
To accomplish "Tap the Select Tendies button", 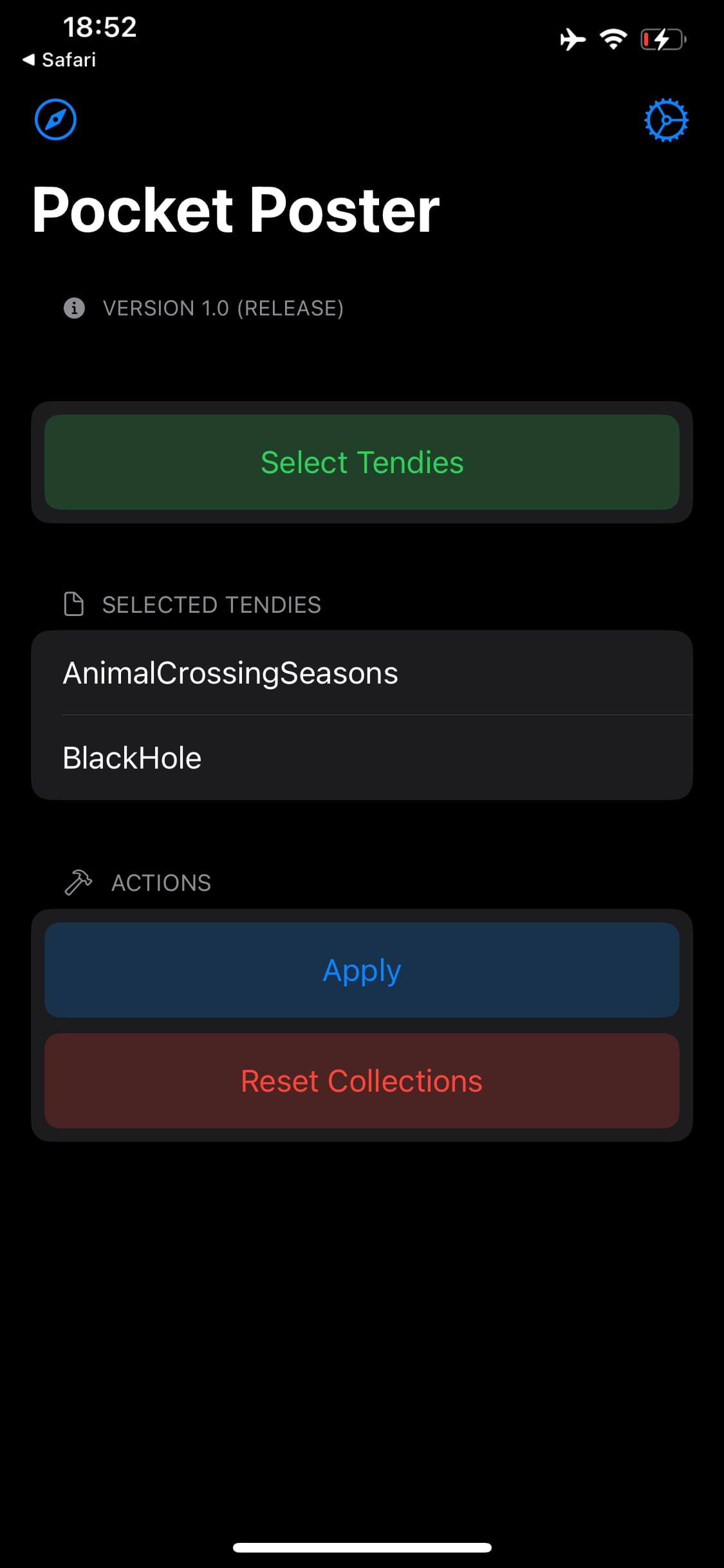I will 362,462.
